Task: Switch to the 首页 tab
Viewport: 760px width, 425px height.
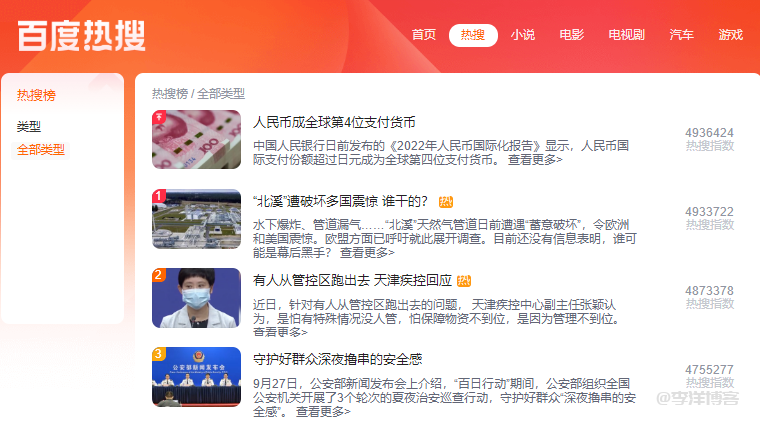Action: (x=424, y=35)
